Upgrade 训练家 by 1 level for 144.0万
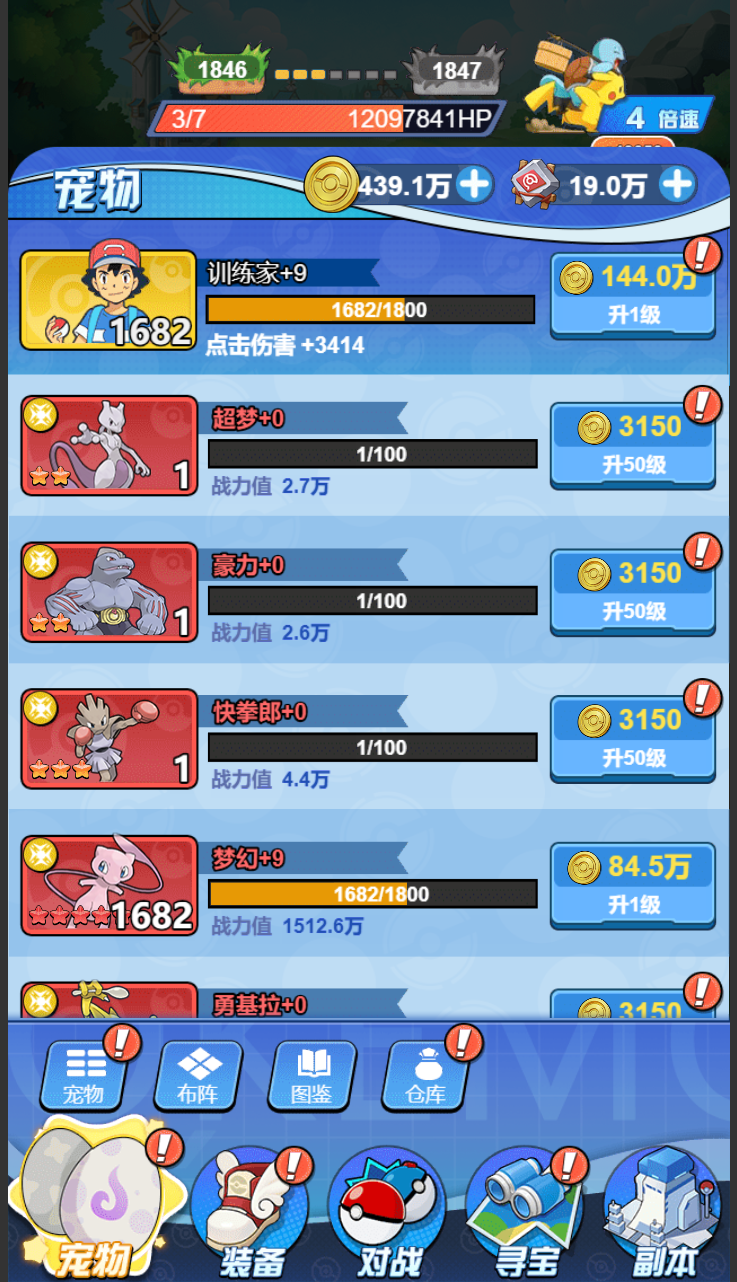The width and height of the screenshot is (737, 1282). tap(633, 295)
